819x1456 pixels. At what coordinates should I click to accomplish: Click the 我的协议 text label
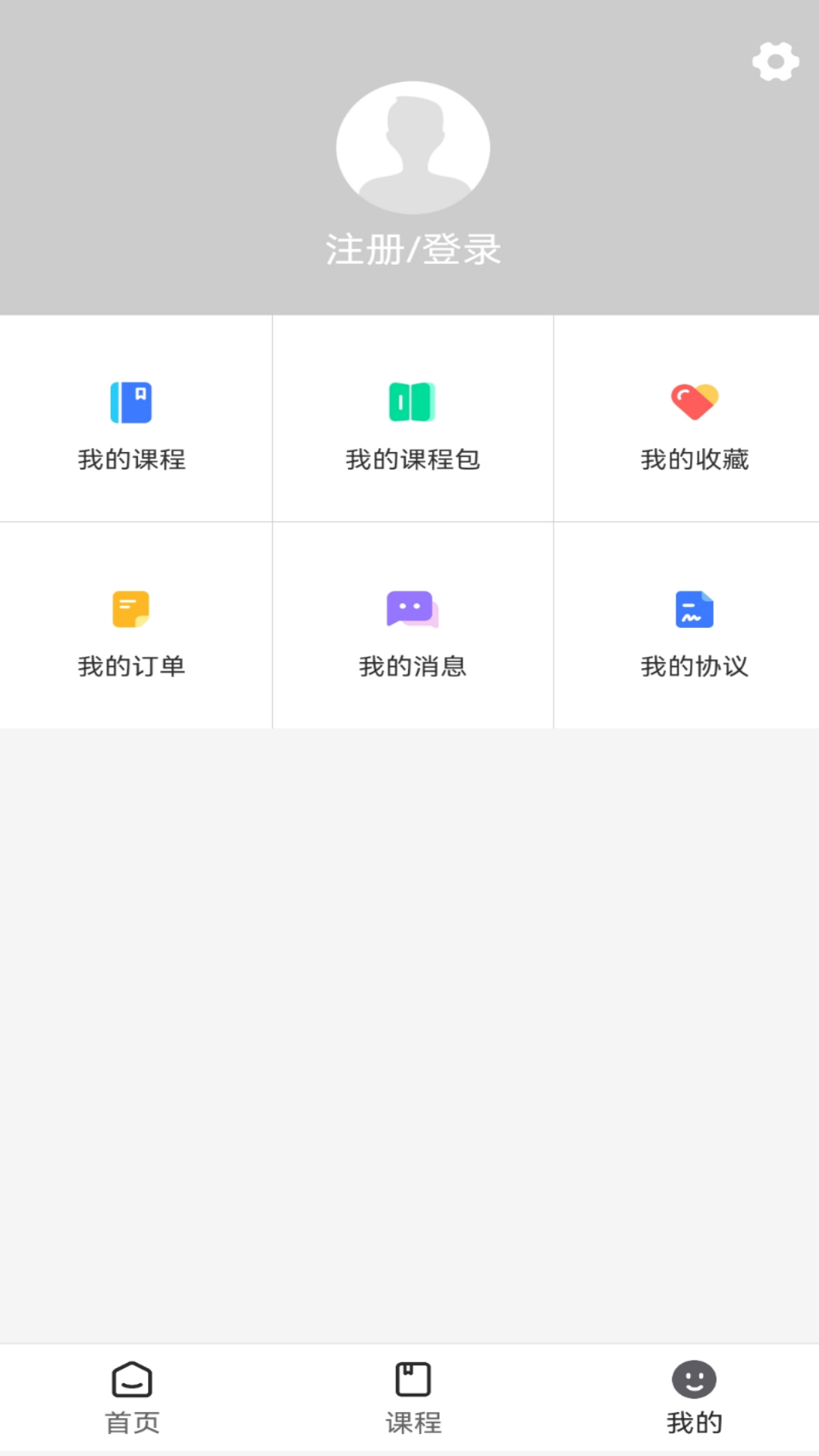tap(694, 667)
